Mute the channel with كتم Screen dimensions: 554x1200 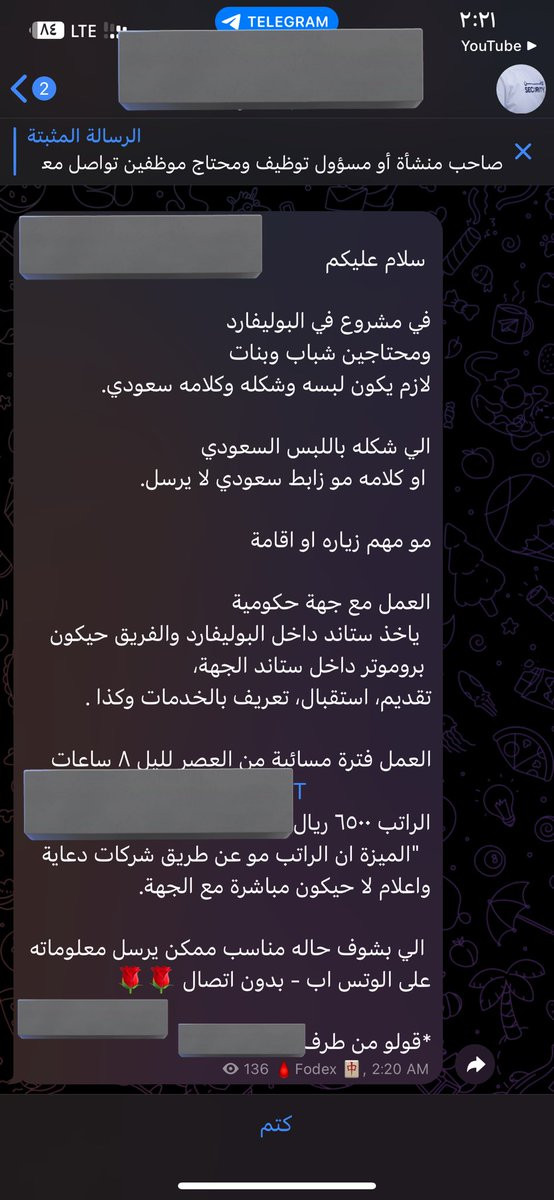[276, 1125]
